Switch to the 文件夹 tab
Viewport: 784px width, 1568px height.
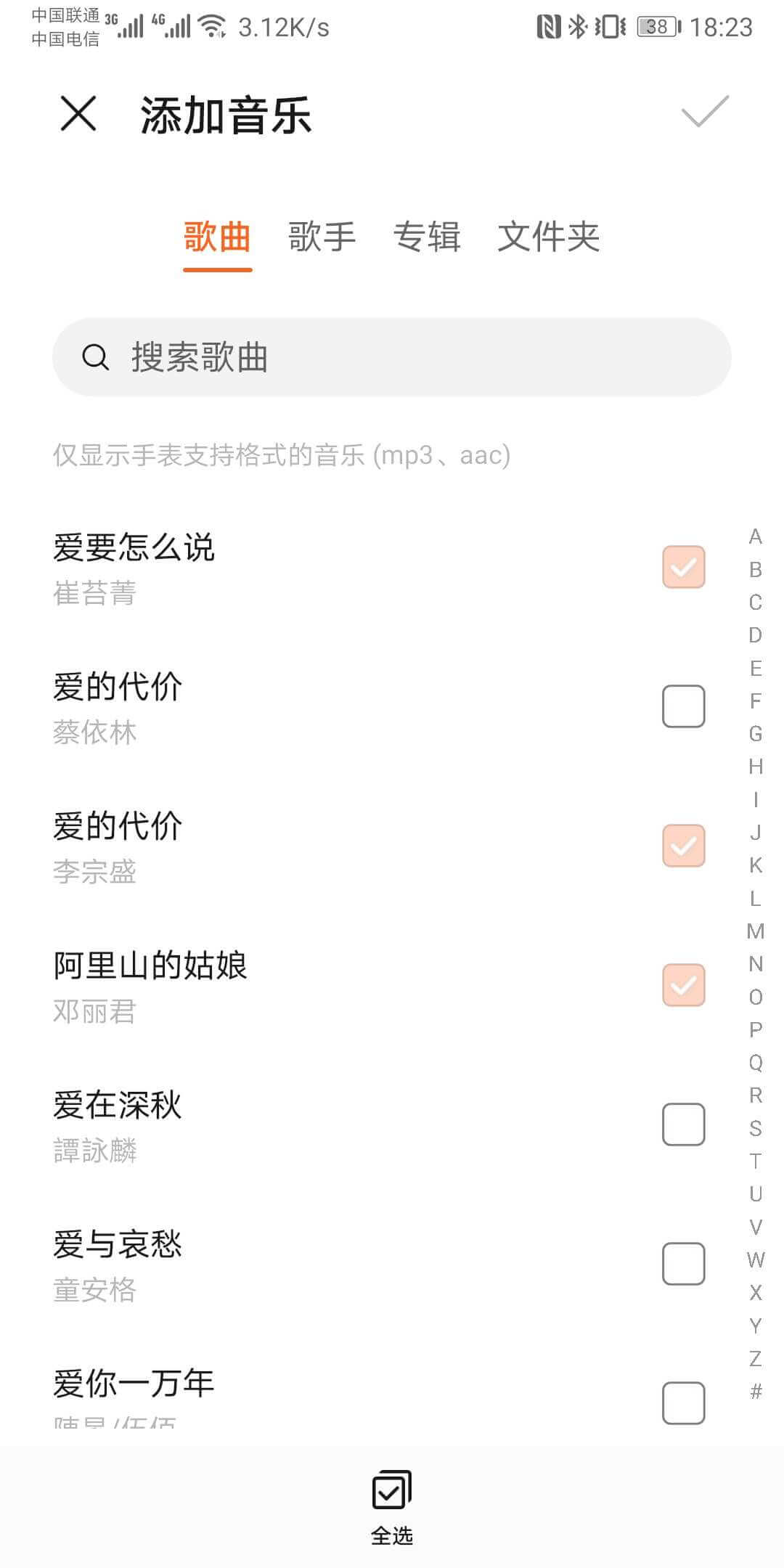pyautogui.click(x=548, y=237)
